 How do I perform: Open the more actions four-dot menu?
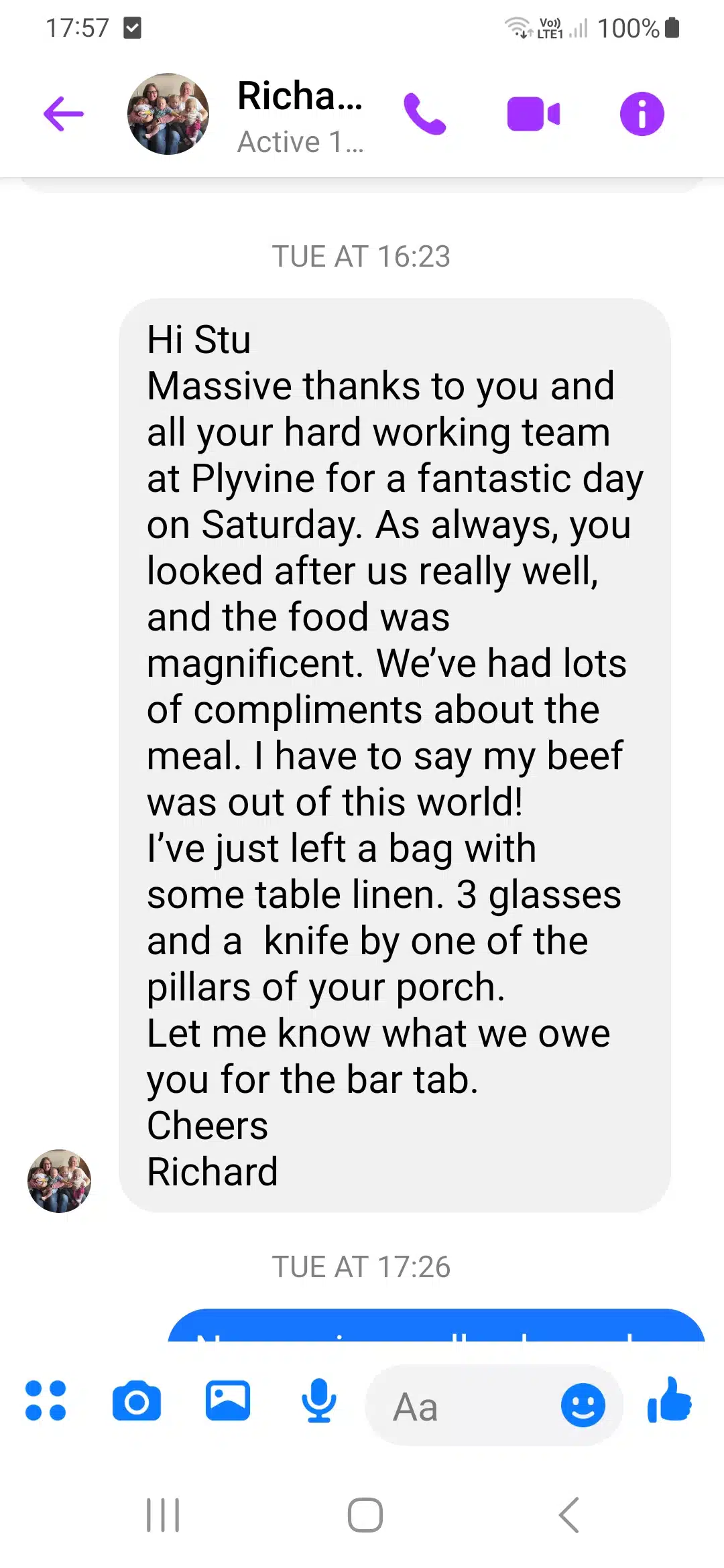[x=46, y=1401]
